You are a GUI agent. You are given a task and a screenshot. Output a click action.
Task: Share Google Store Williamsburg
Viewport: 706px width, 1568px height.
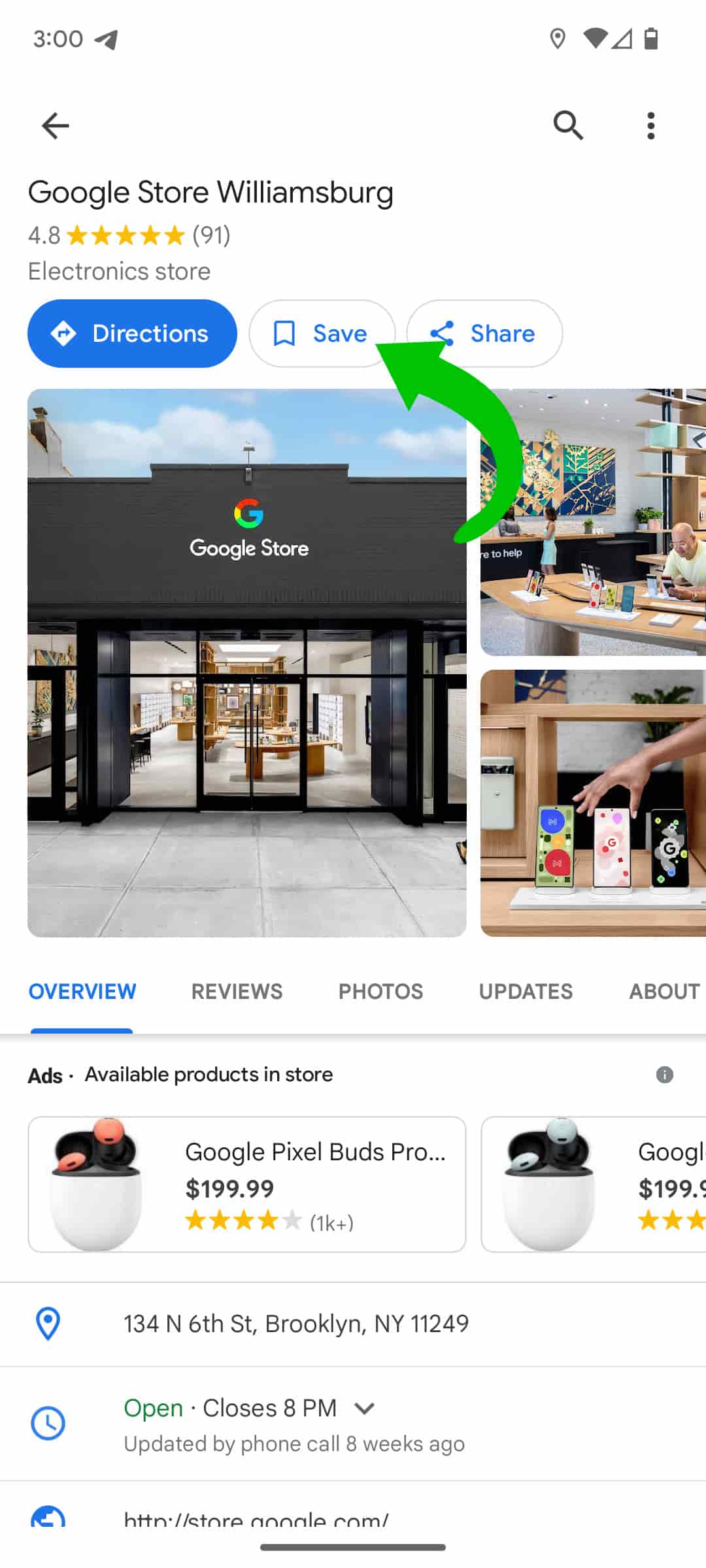coord(484,334)
